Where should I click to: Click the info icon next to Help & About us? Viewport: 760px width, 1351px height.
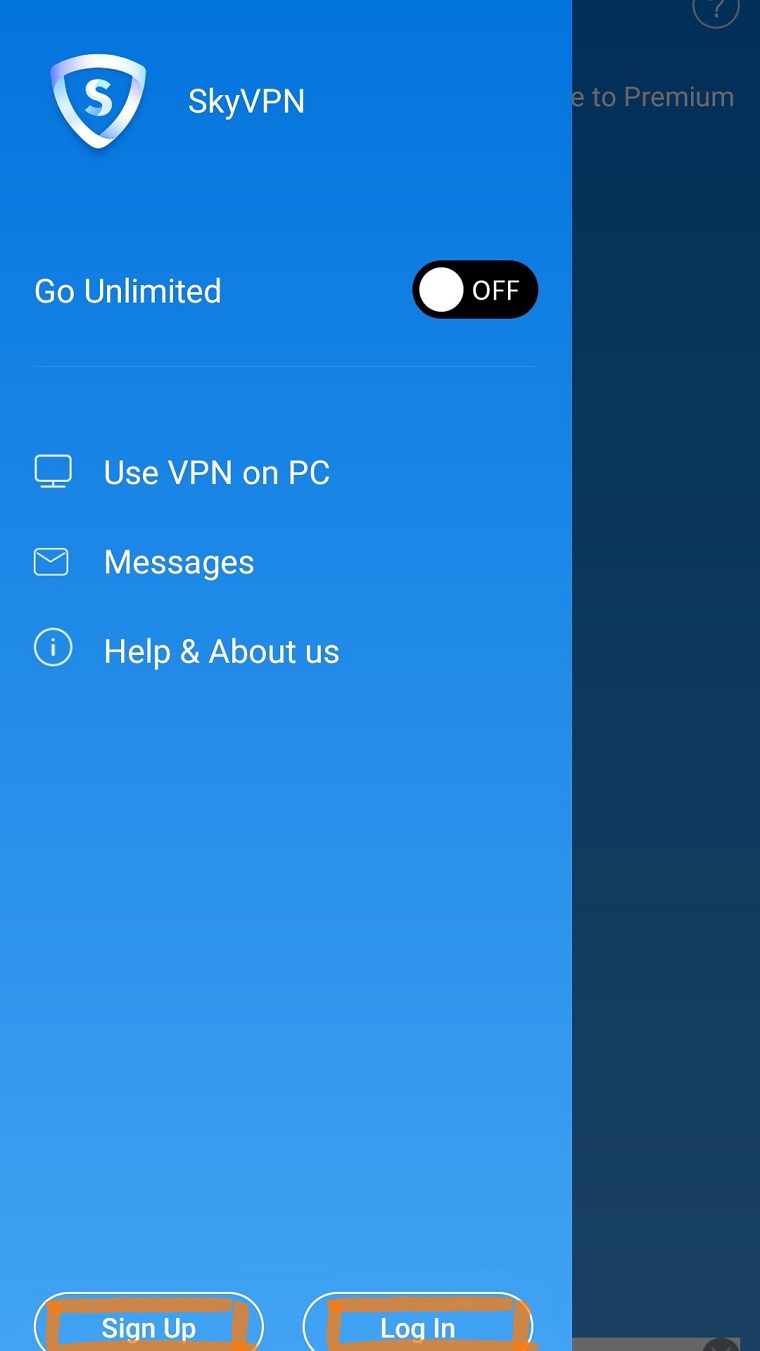(53, 647)
